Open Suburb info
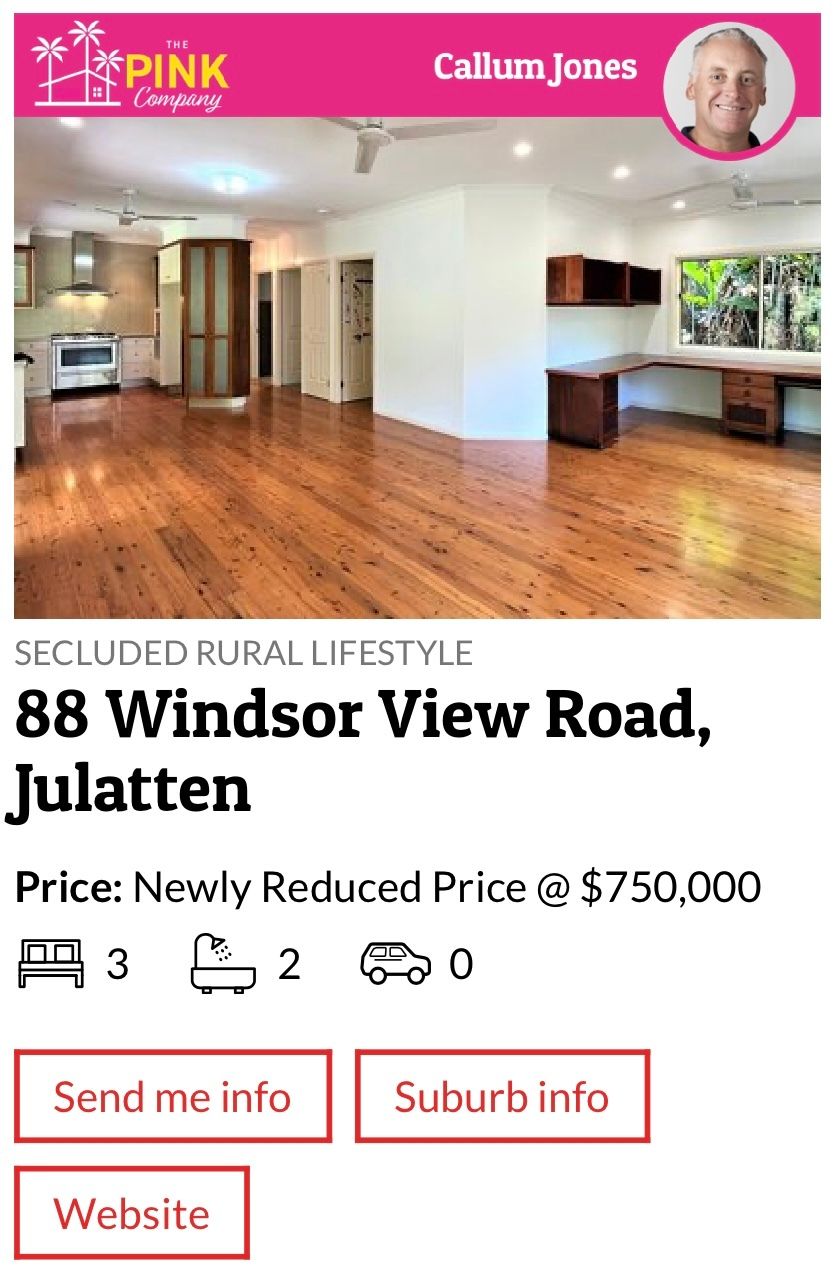The height and width of the screenshot is (1272, 838). tap(502, 1096)
